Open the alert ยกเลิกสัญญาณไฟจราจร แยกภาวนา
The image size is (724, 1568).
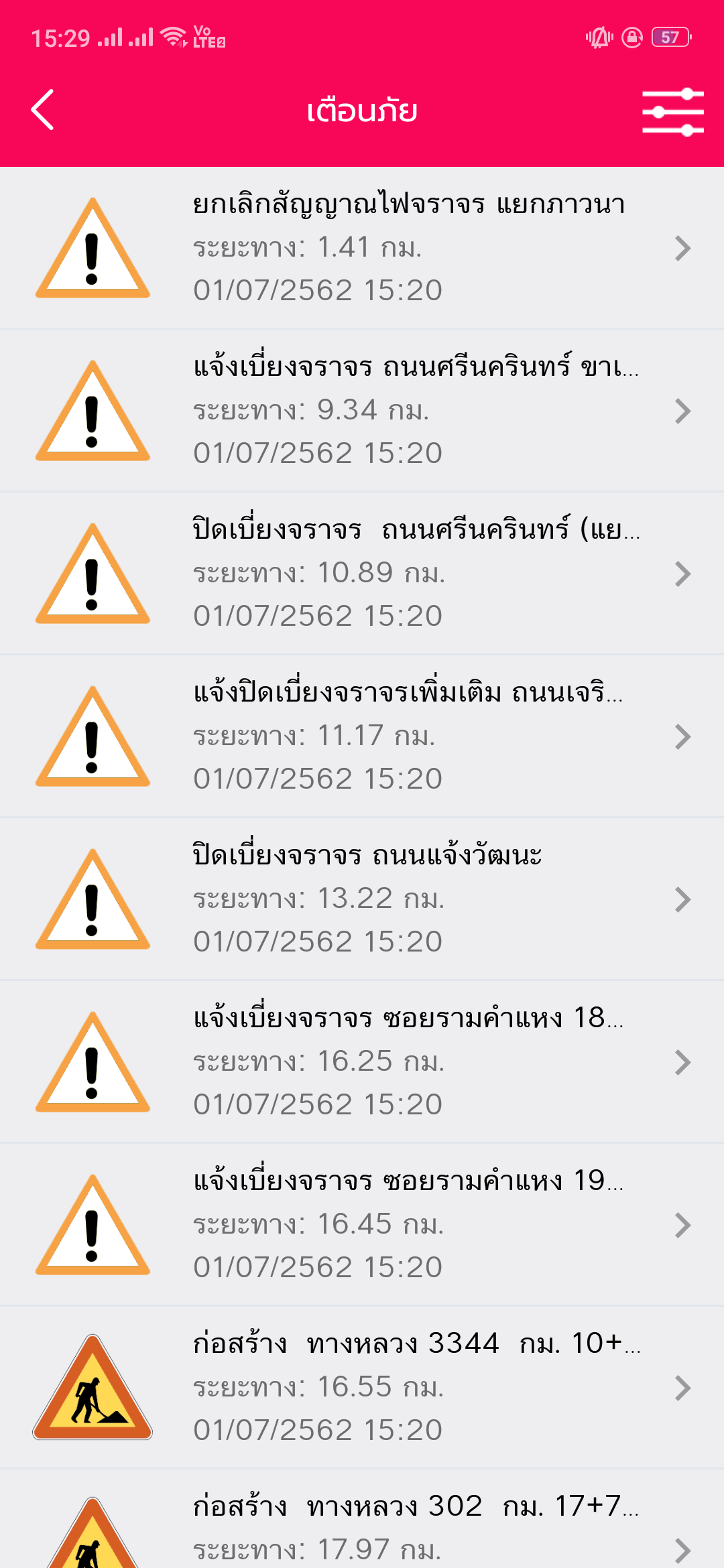point(362,248)
